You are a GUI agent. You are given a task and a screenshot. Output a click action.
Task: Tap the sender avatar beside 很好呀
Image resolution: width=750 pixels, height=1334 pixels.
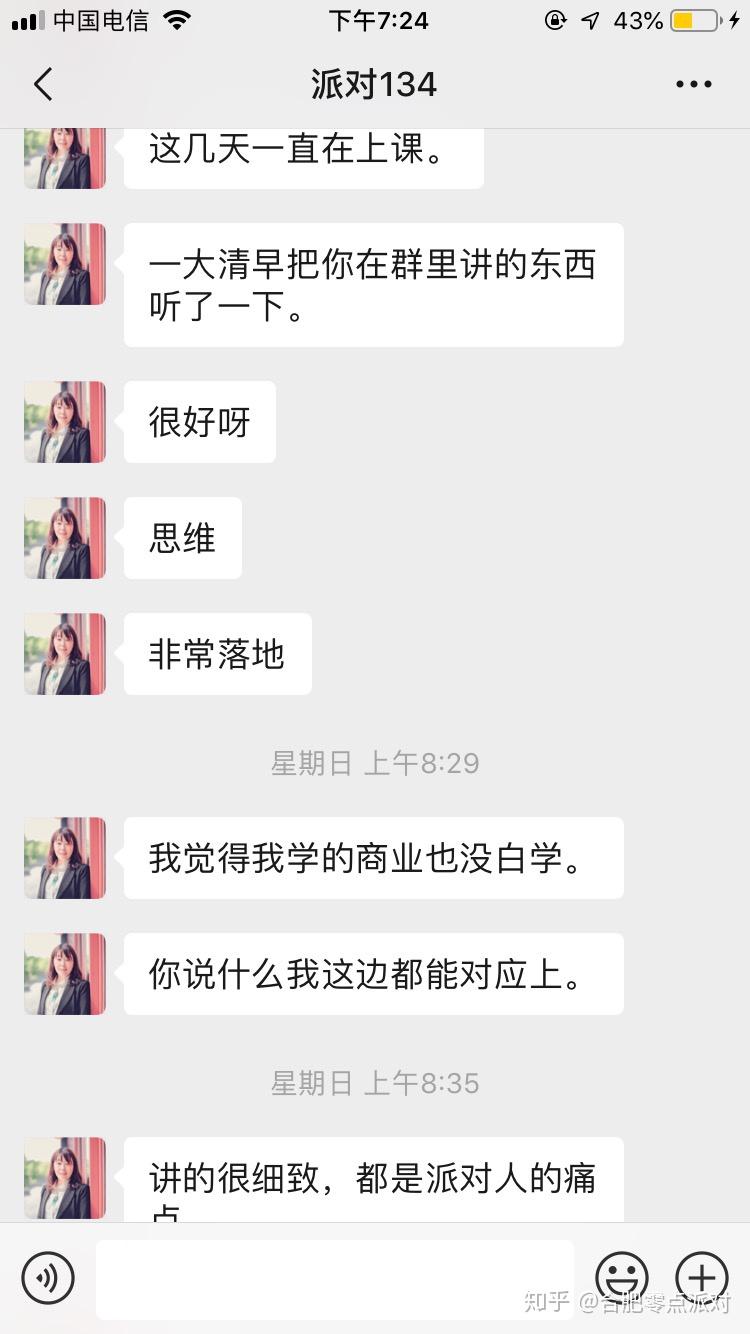(x=65, y=422)
